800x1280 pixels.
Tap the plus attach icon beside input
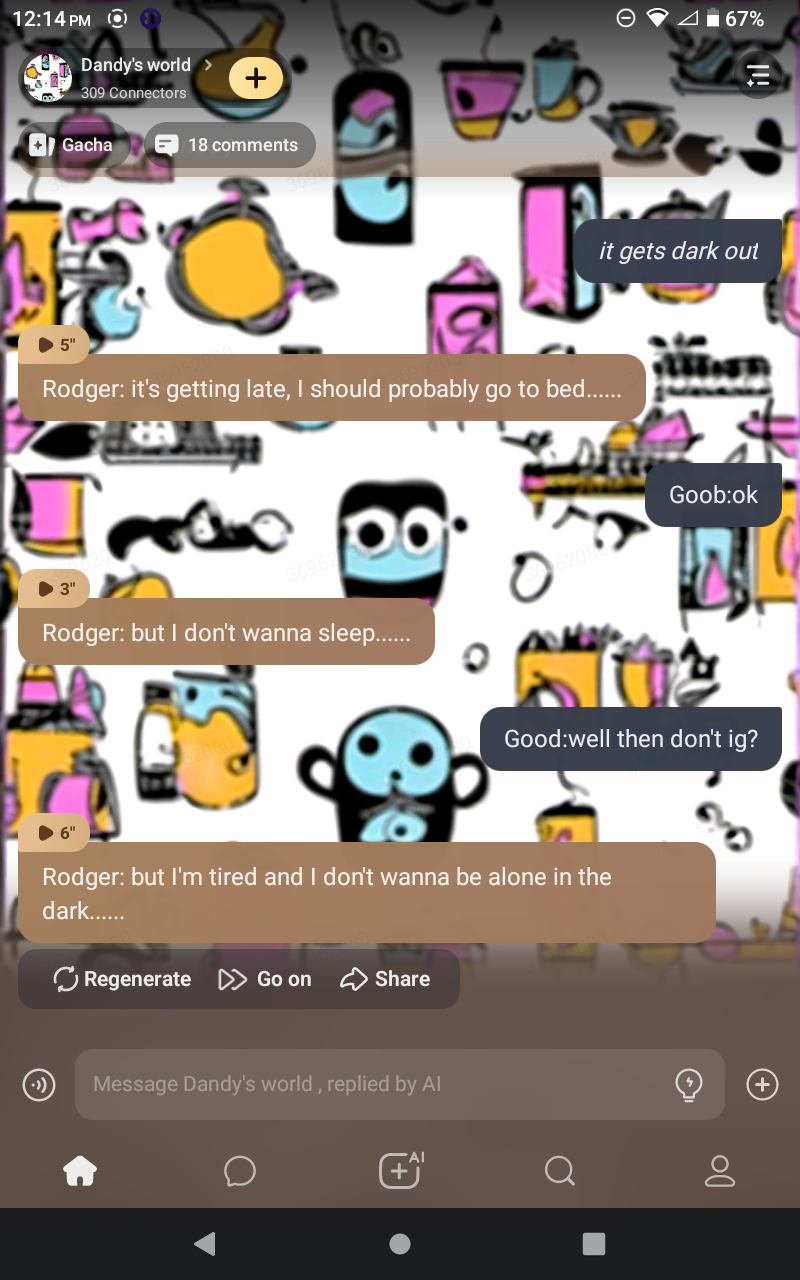(762, 1084)
